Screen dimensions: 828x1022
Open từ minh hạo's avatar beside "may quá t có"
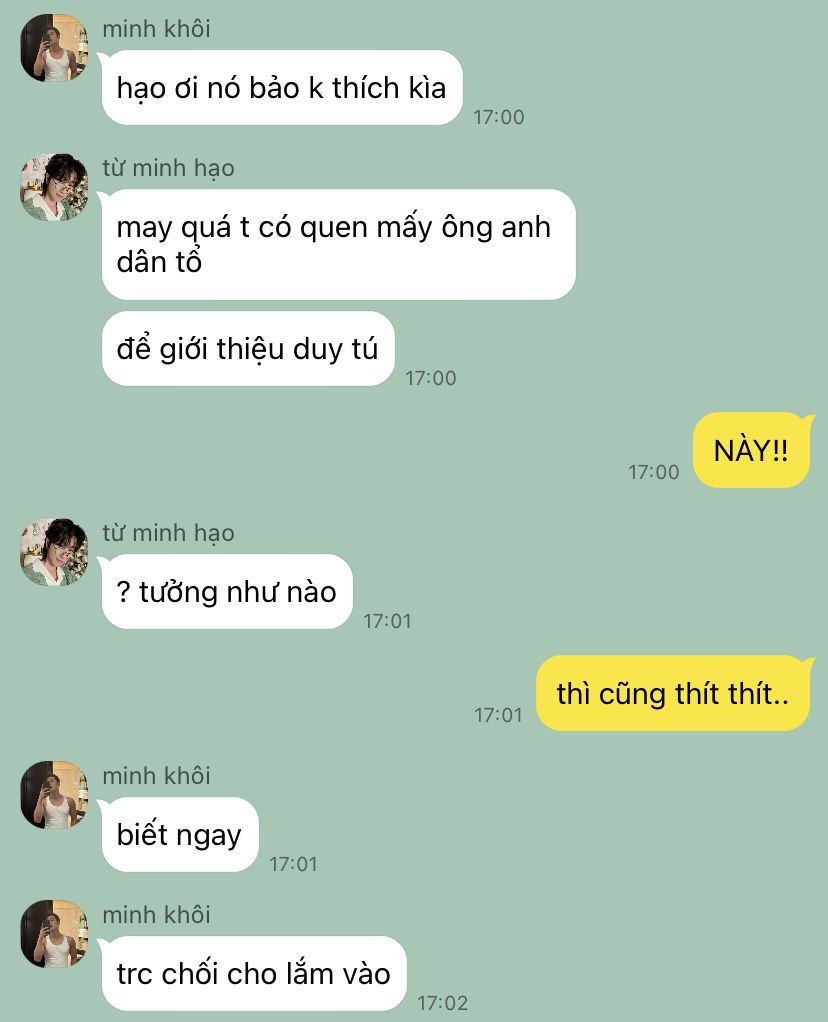click(54, 187)
